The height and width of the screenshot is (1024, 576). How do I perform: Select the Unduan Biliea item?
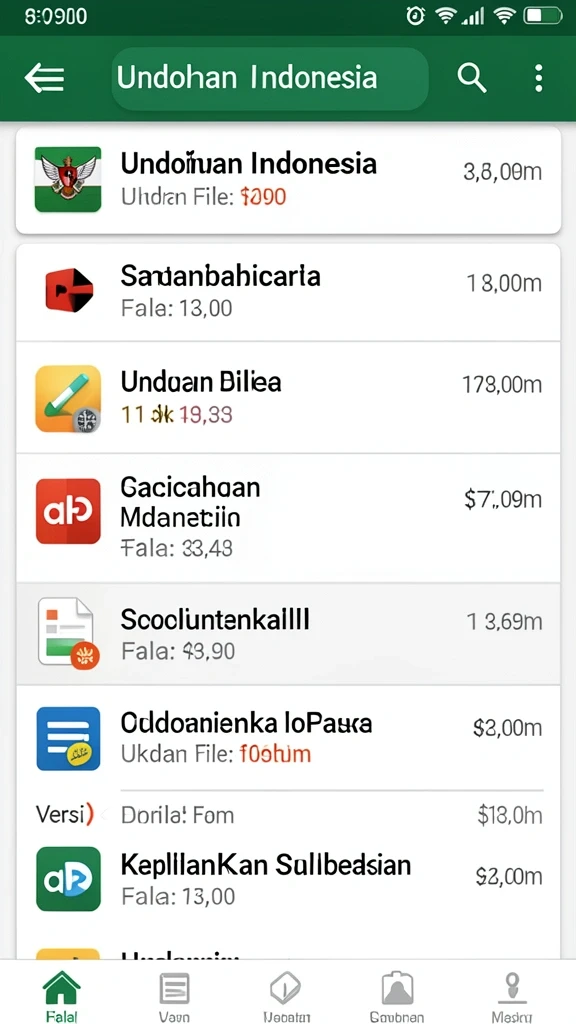coord(288,397)
